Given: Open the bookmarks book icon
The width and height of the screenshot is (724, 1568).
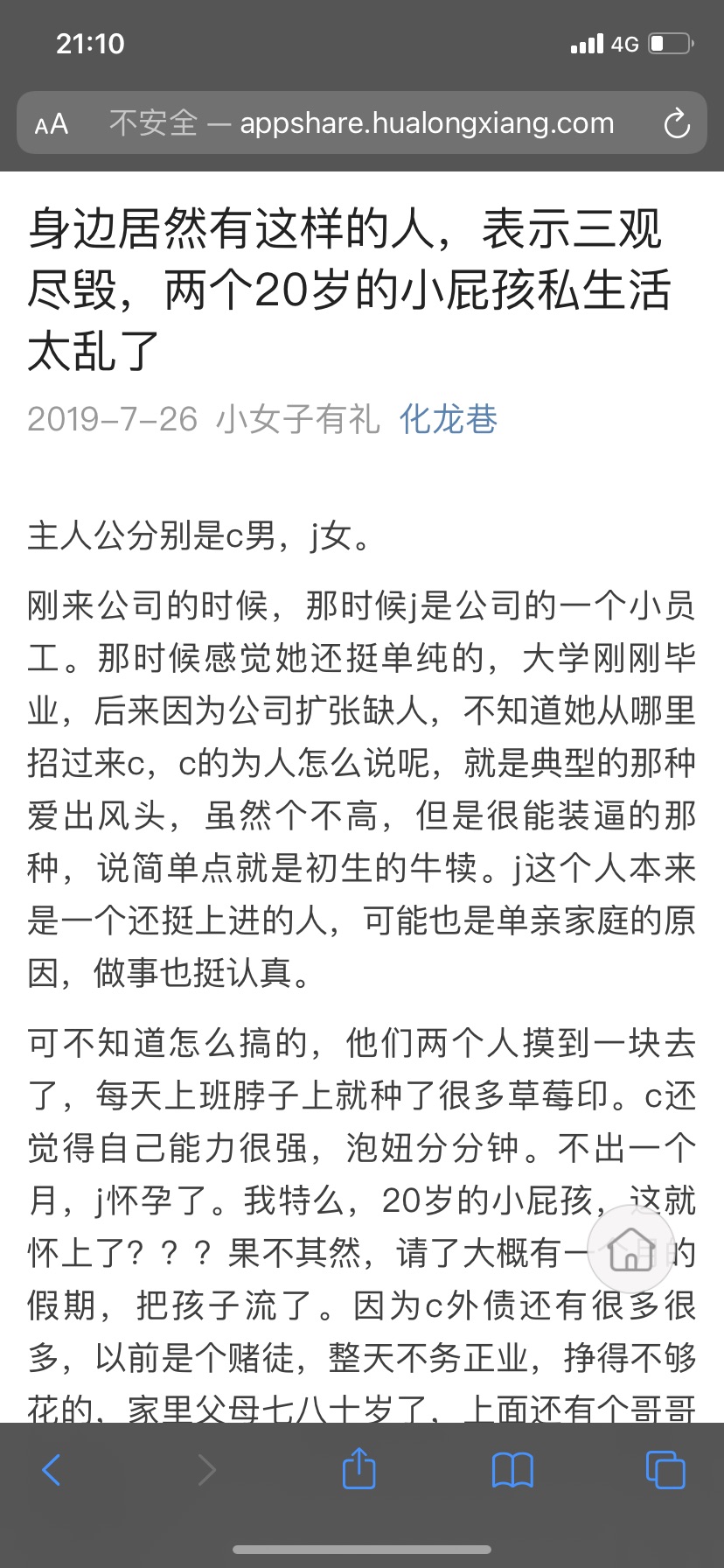Looking at the screenshot, I should pyautogui.click(x=512, y=1470).
